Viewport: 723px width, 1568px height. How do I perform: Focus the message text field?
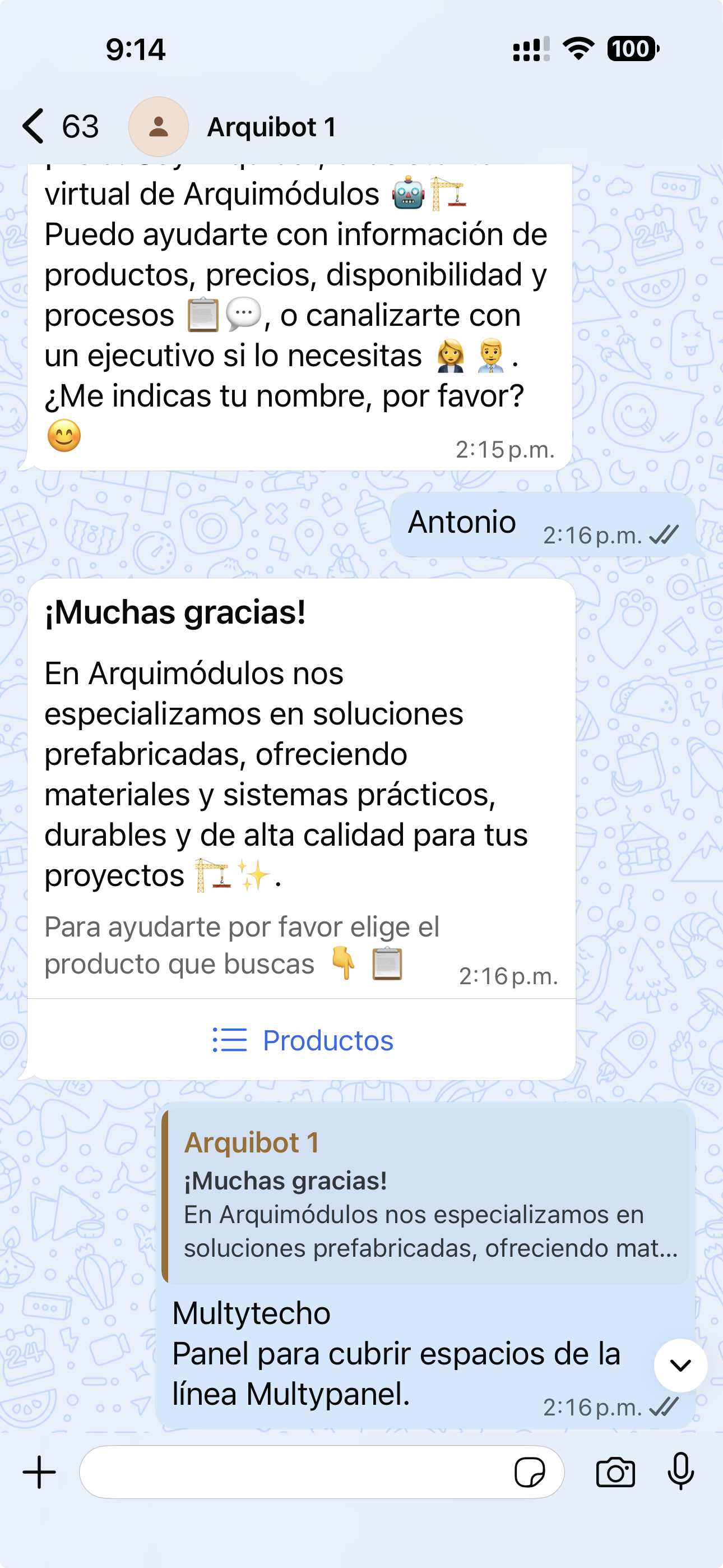click(292, 1473)
